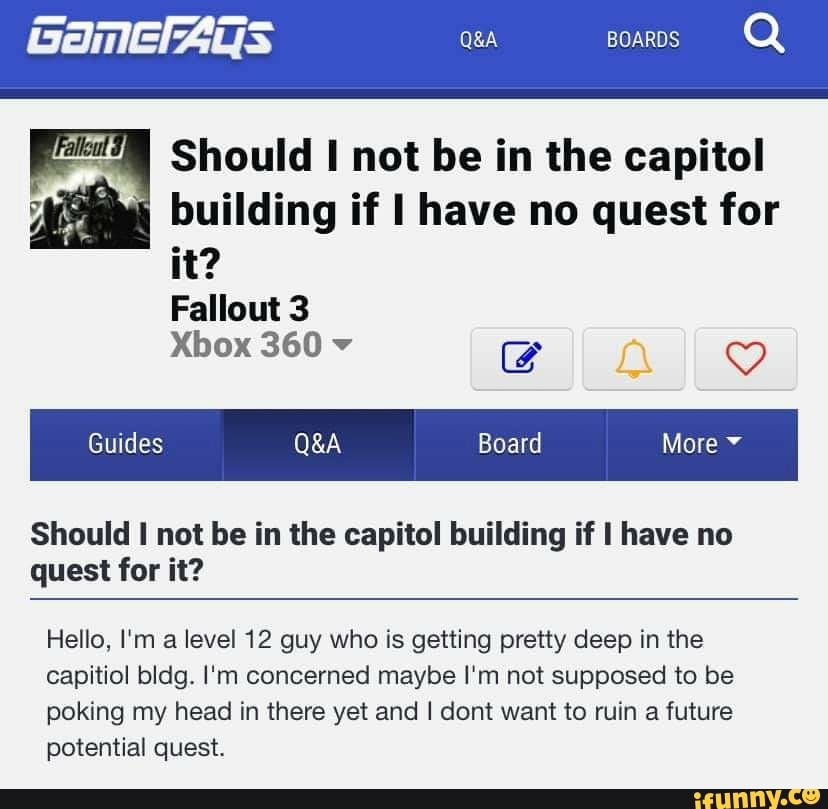Image resolution: width=828 pixels, height=809 pixels.
Task: Select the Q&A tab below the title
Action: pos(318,444)
